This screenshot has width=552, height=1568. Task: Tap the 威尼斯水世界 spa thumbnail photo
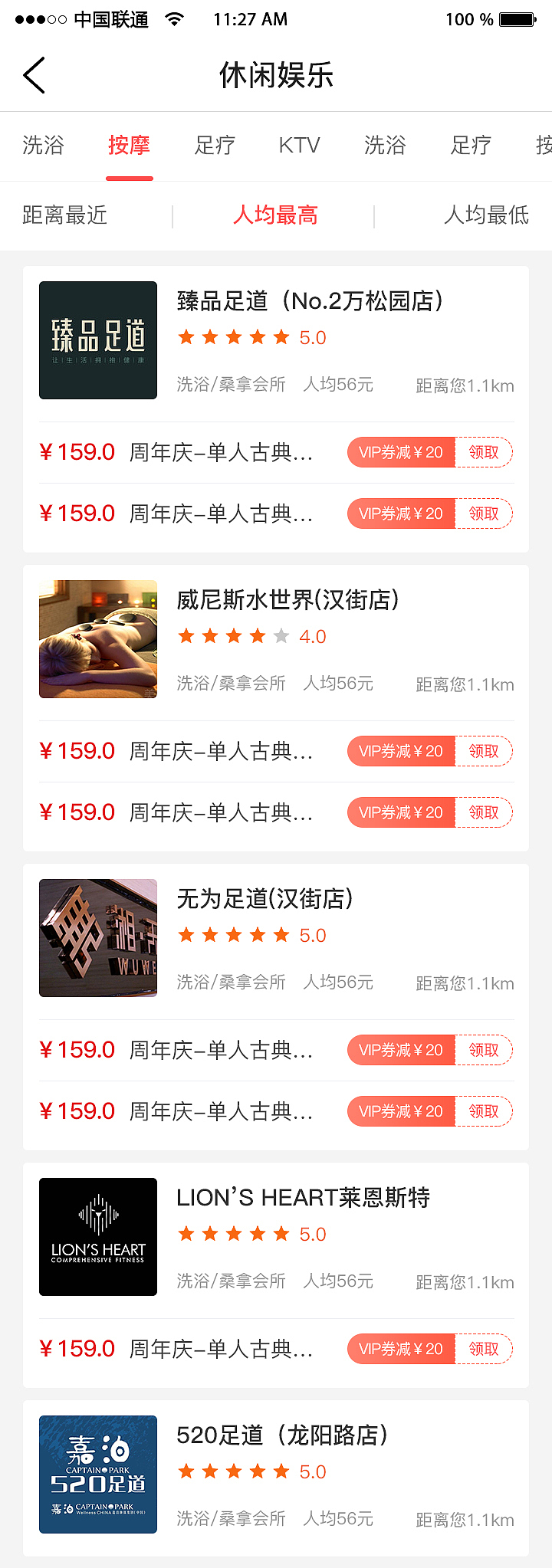tap(97, 638)
